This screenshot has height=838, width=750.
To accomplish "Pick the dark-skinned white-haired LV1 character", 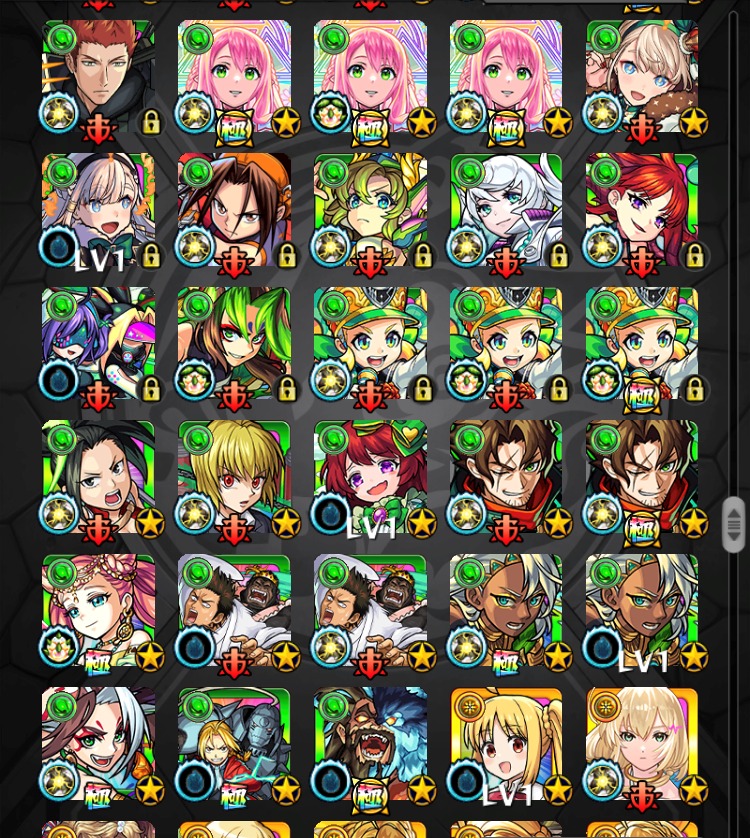I will coord(642,611).
